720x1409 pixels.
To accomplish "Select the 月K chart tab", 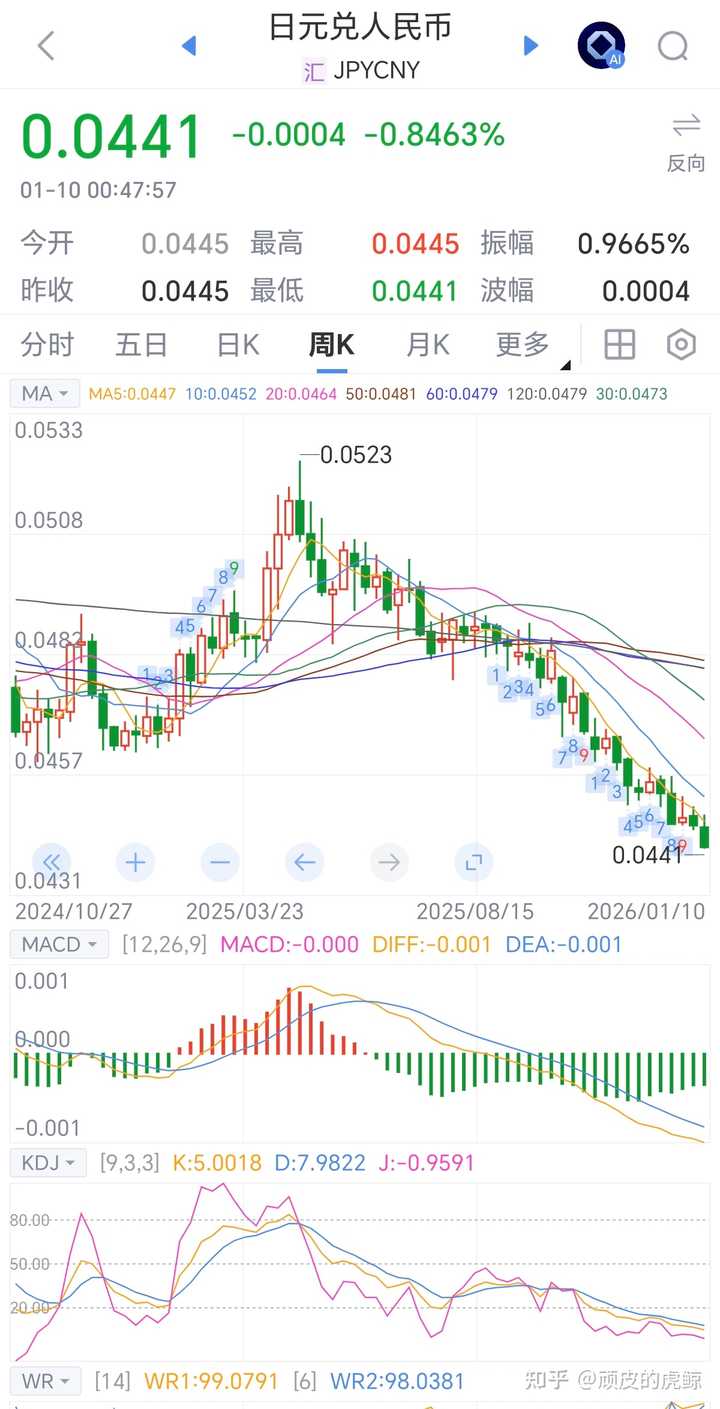I will pos(427,345).
